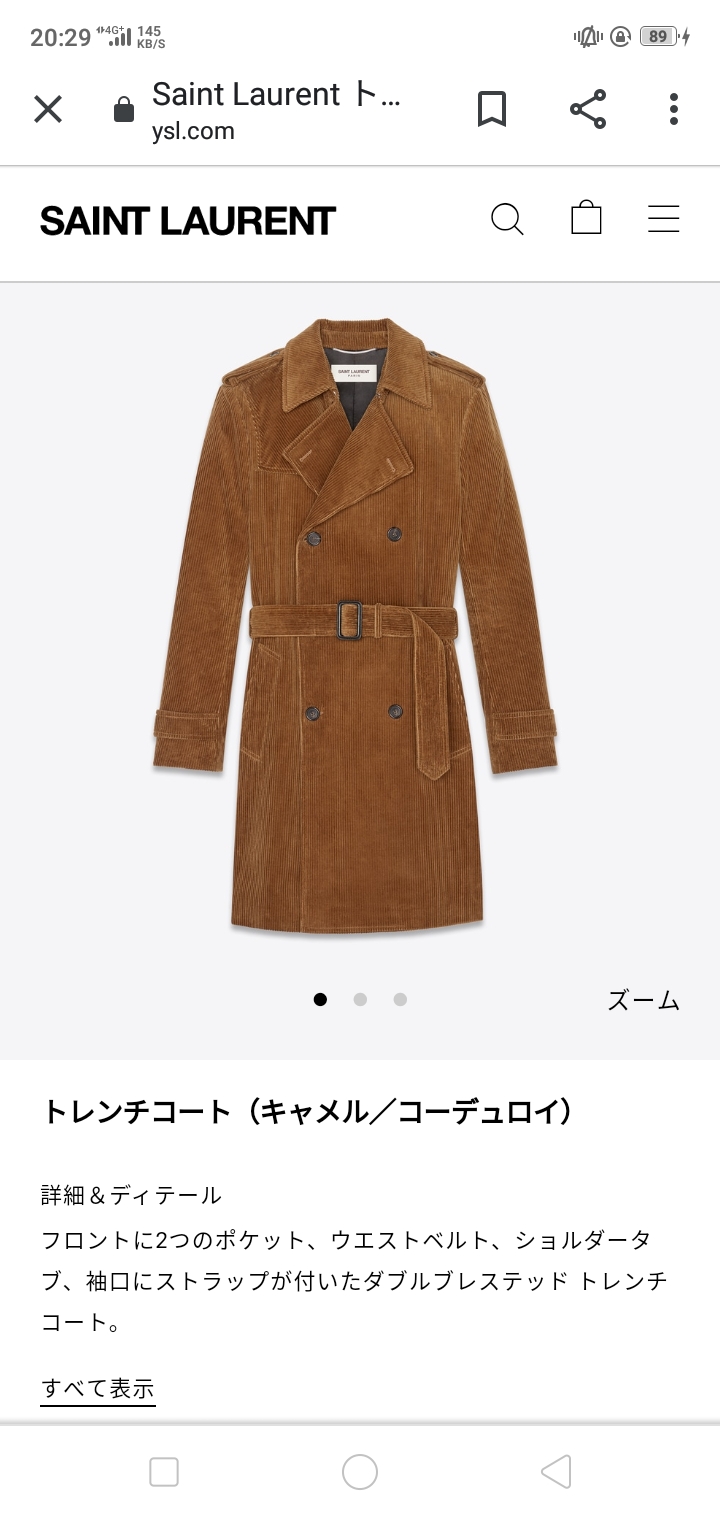Jump to the third product image dot
This screenshot has width=720, height=1520.
tap(400, 999)
